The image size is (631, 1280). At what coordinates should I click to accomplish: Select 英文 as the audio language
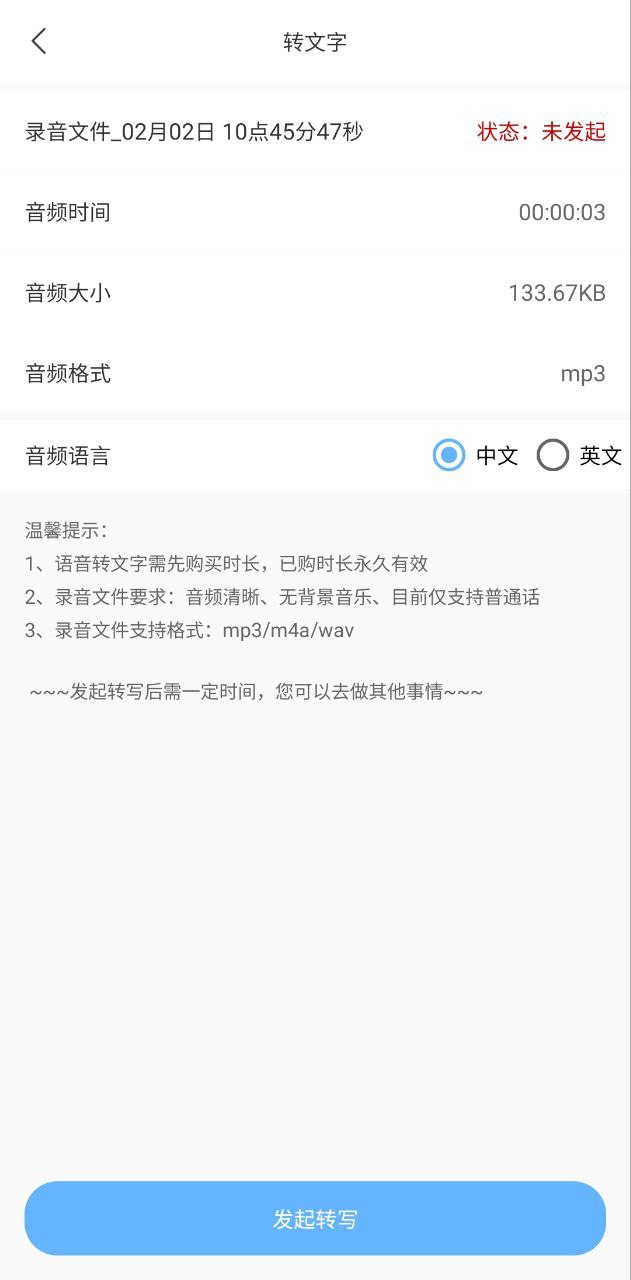[x=553, y=456]
